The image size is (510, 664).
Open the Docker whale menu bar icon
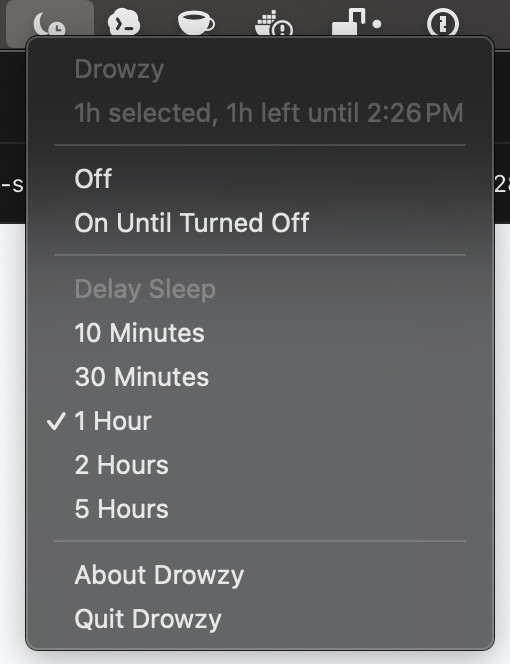point(274,24)
